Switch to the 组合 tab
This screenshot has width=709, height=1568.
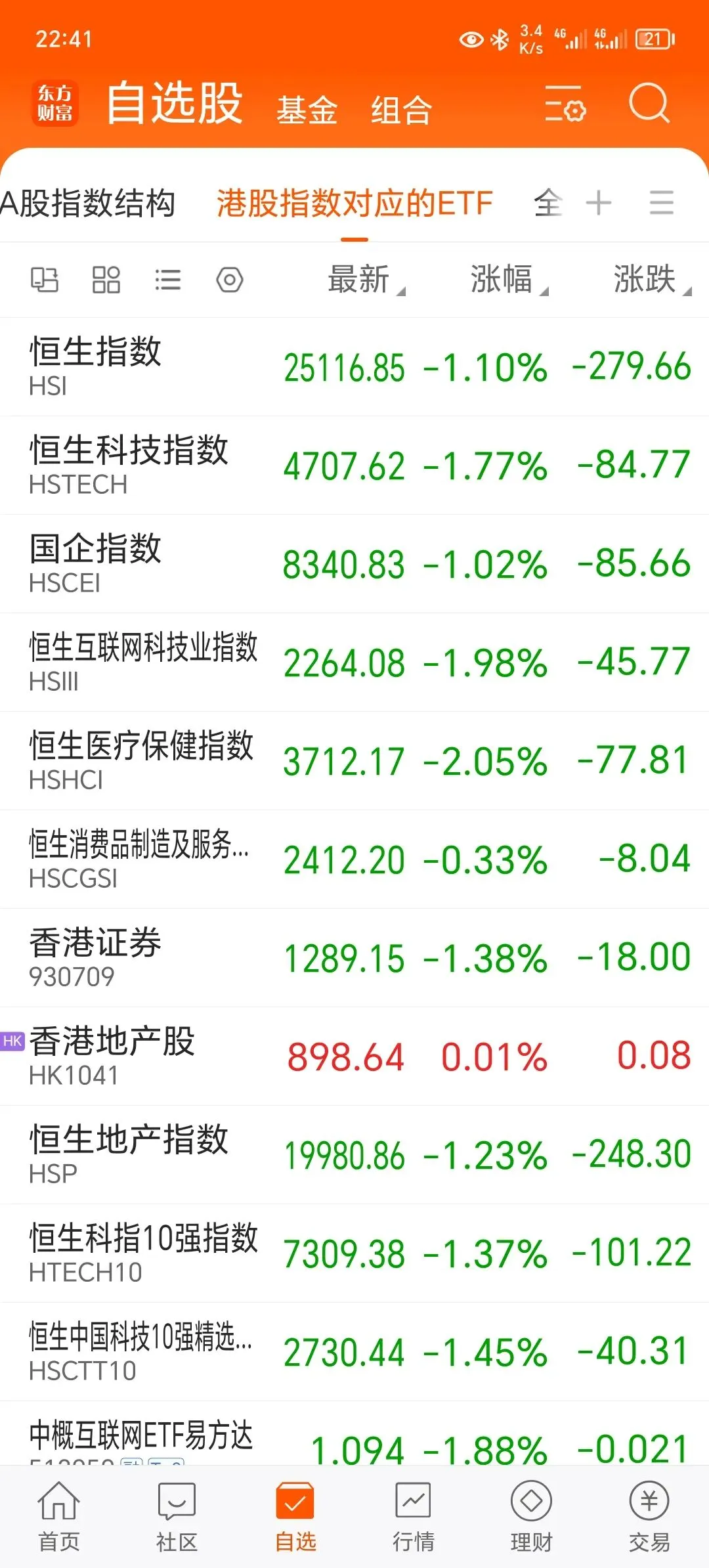pyautogui.click(x=401, y=110)
